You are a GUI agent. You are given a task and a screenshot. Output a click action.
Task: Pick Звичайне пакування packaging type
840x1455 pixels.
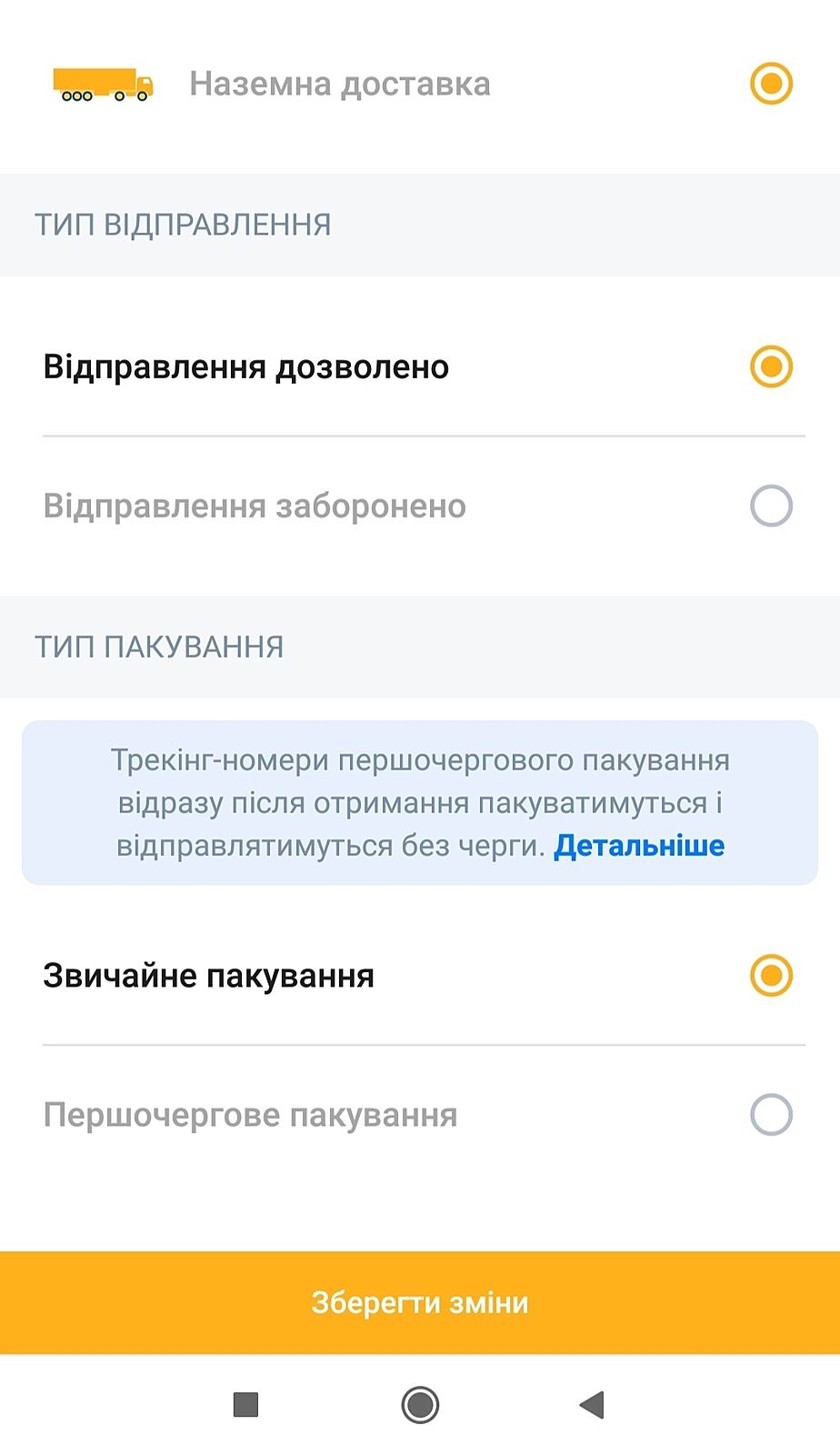(771, 976)
